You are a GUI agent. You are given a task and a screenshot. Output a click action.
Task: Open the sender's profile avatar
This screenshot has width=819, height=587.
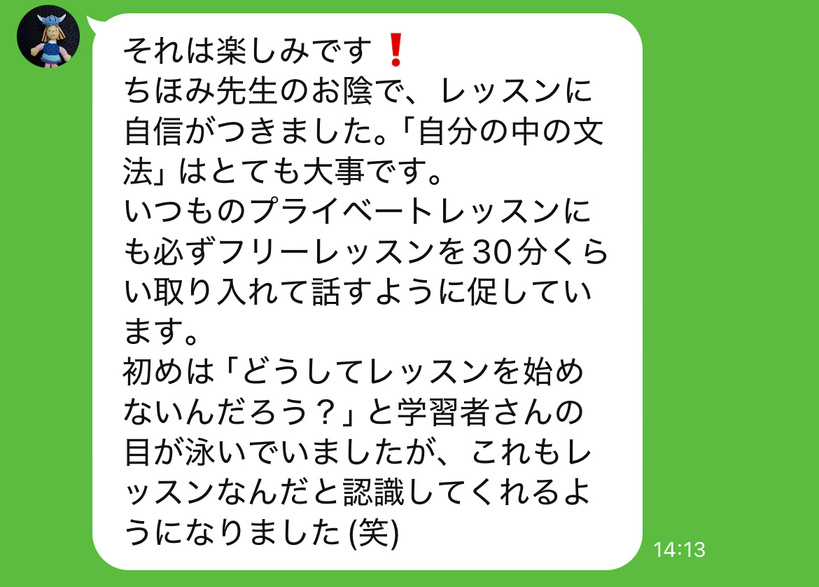[48, 36]
